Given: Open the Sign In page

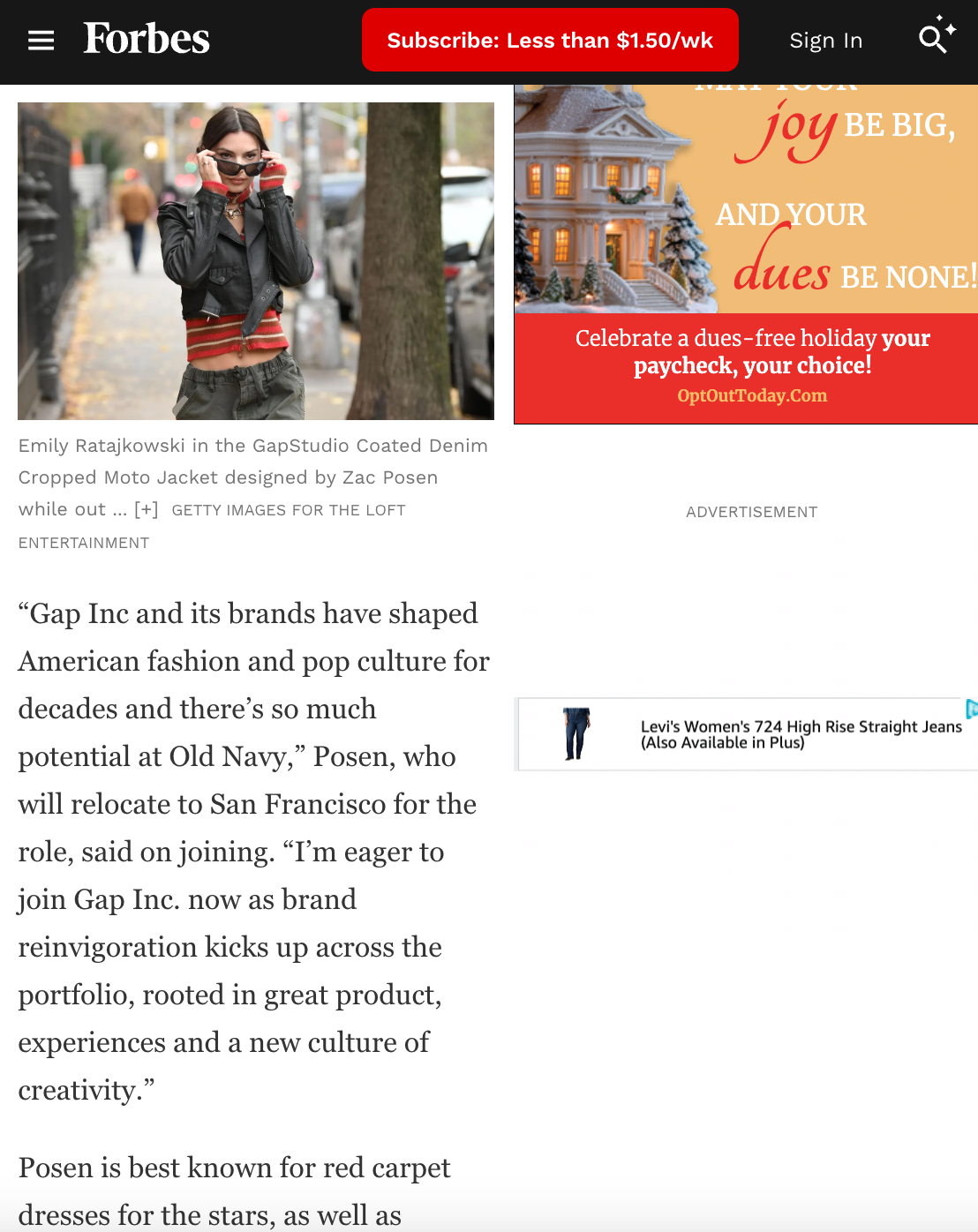Looking at the screenshot, I should 825,41.
